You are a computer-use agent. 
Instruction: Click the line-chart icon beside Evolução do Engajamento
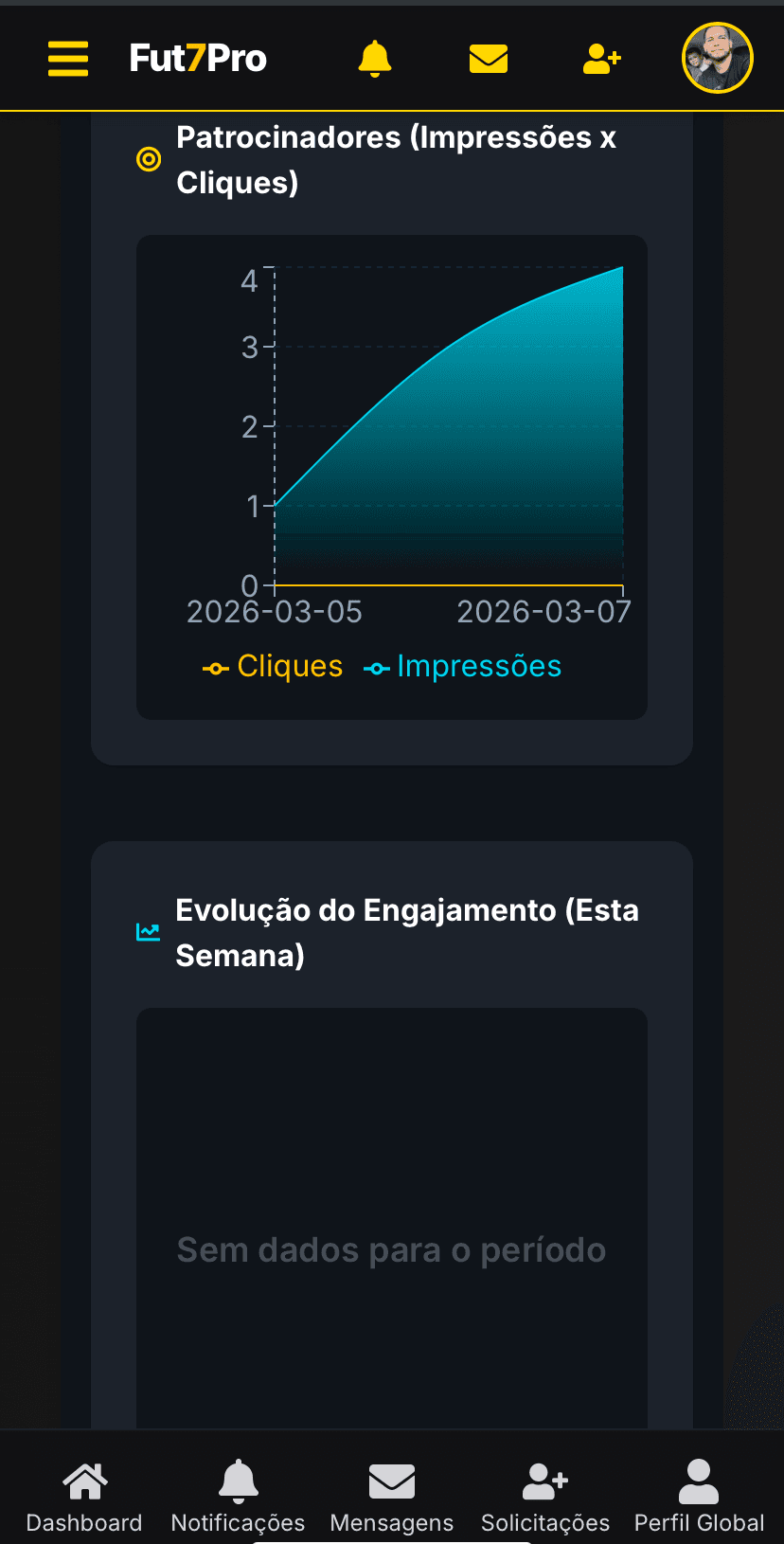[149, 931]
